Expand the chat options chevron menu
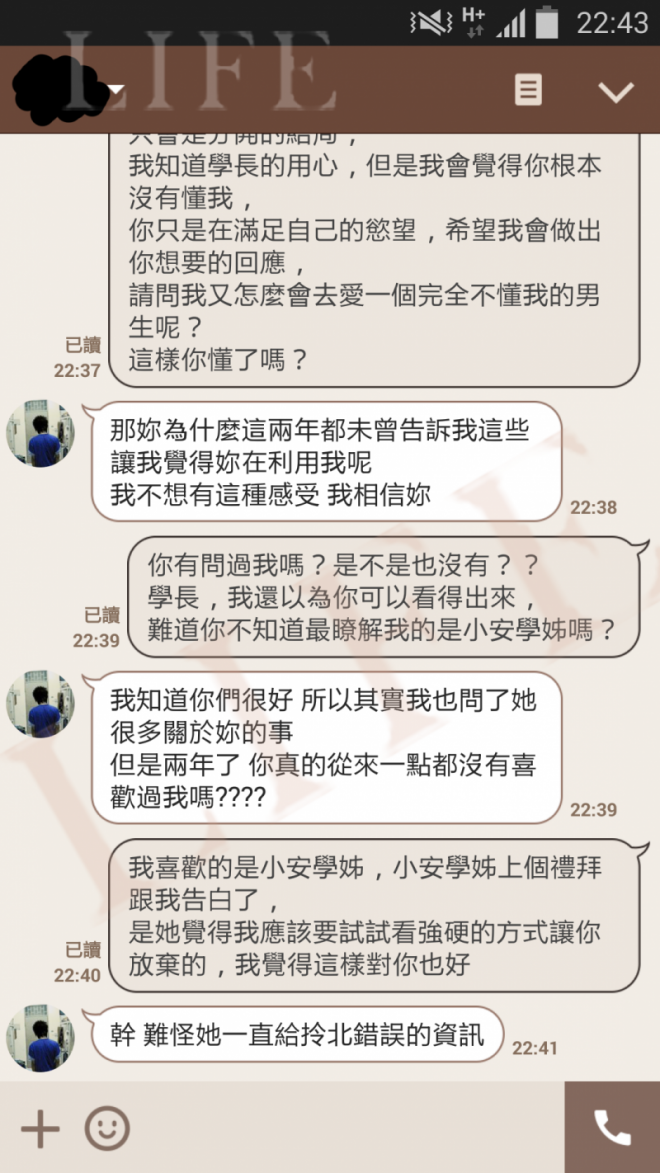Image resolution: width=660 pixels, height=1173 pixels. (x=615, y=91)
